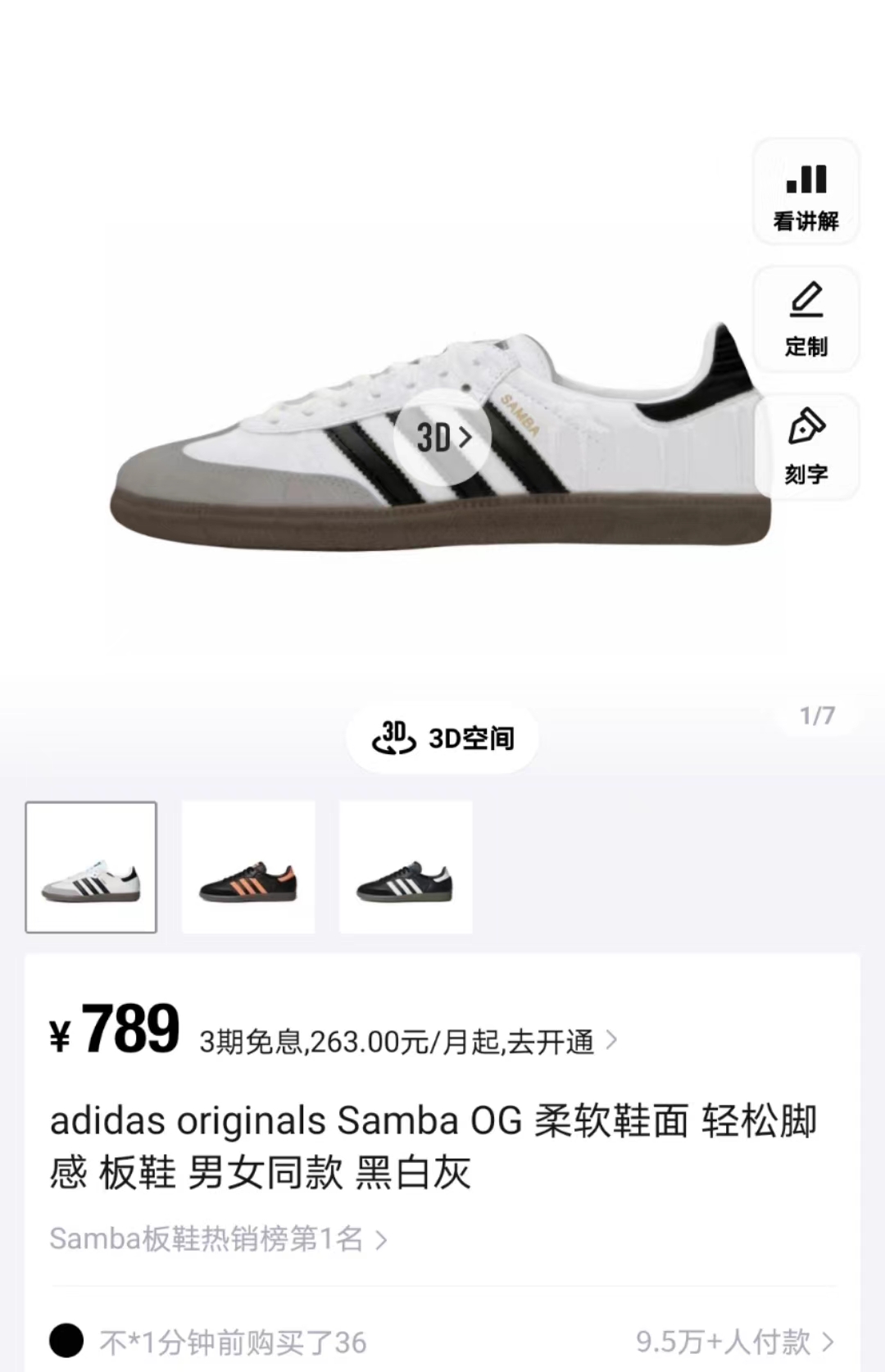The width and height of the screenshot is (885, 1372).
Task: Open the Samba板鞋热销榜 ranking link
Action: (x=218, y=1238)
